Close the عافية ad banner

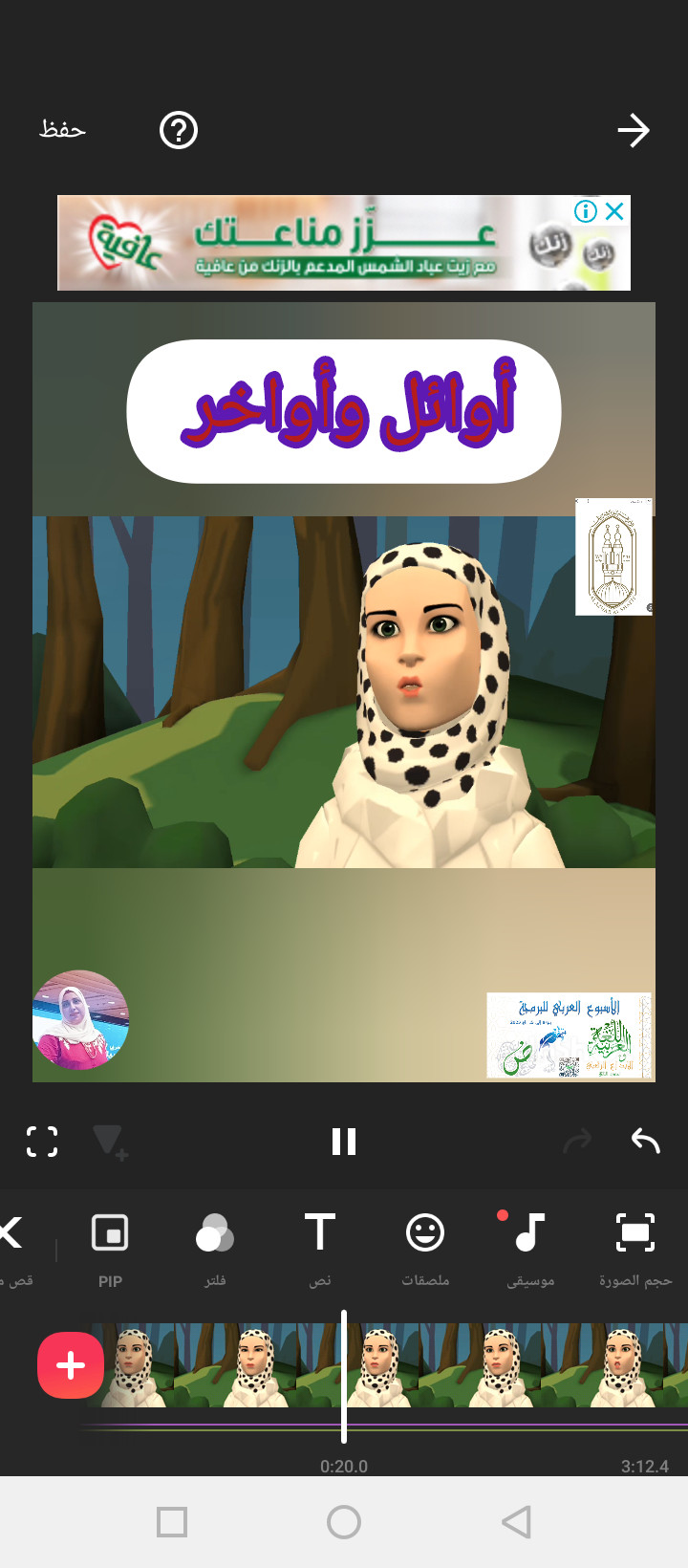coord(615,211)
